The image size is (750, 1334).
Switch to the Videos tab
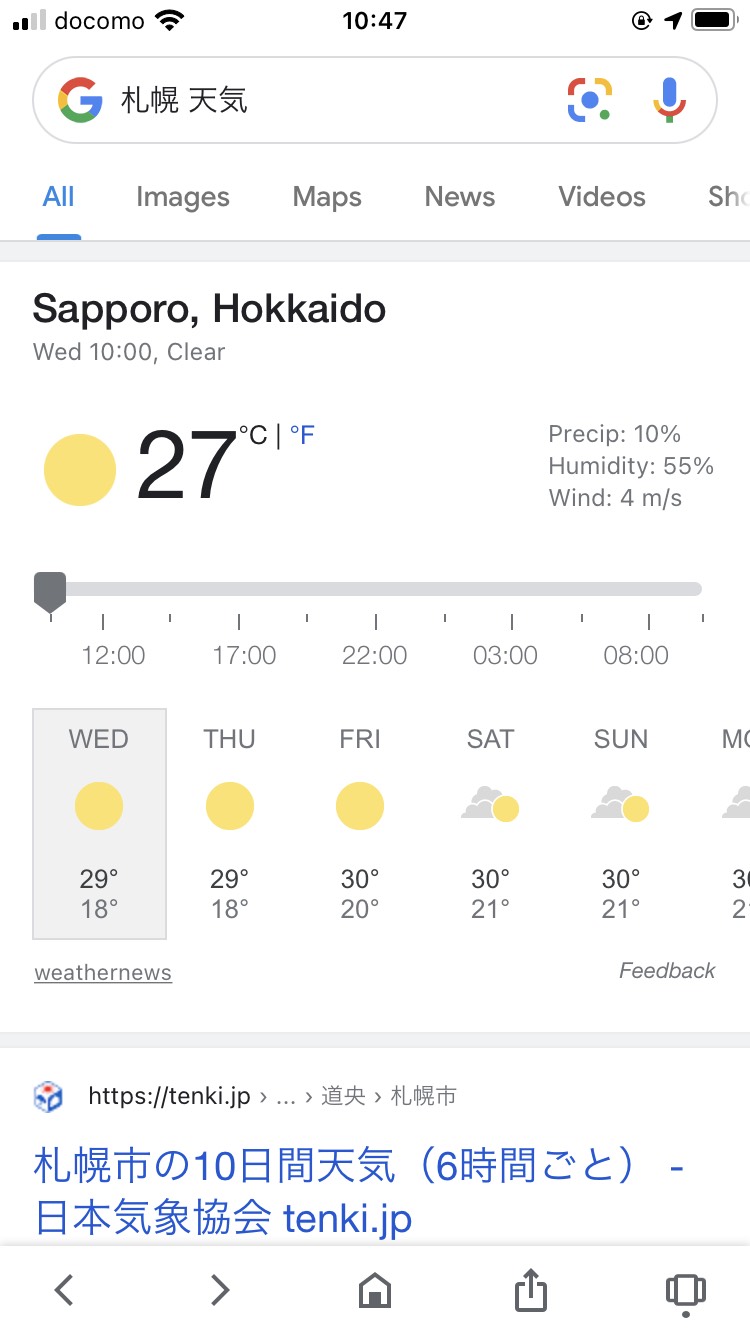[602, 197]
